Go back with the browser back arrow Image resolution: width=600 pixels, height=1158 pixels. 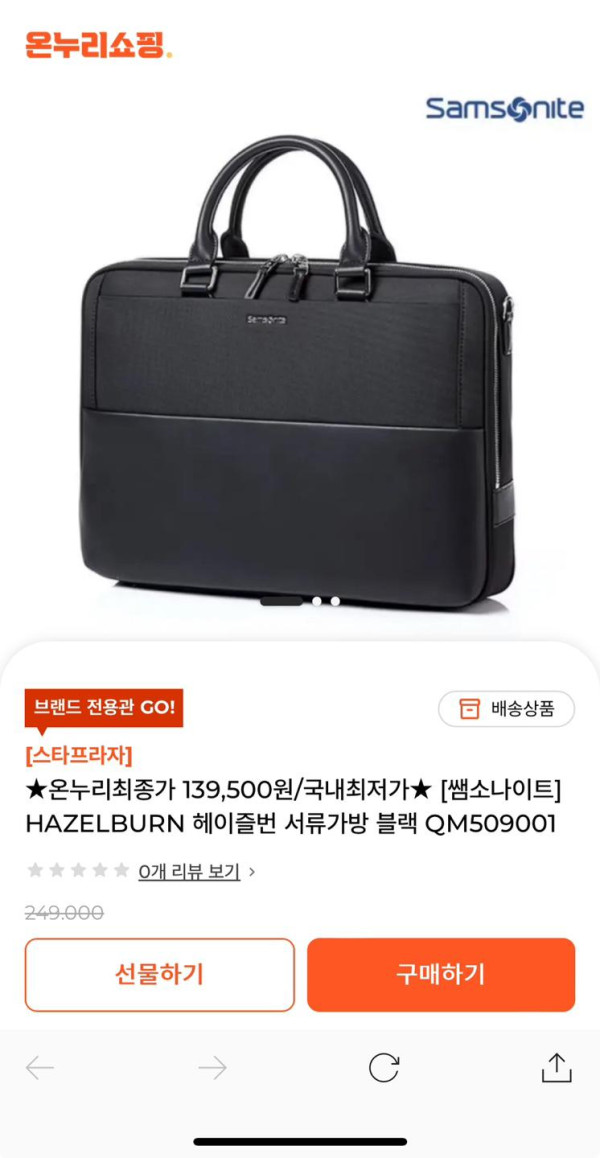(x=40, y=1067)
